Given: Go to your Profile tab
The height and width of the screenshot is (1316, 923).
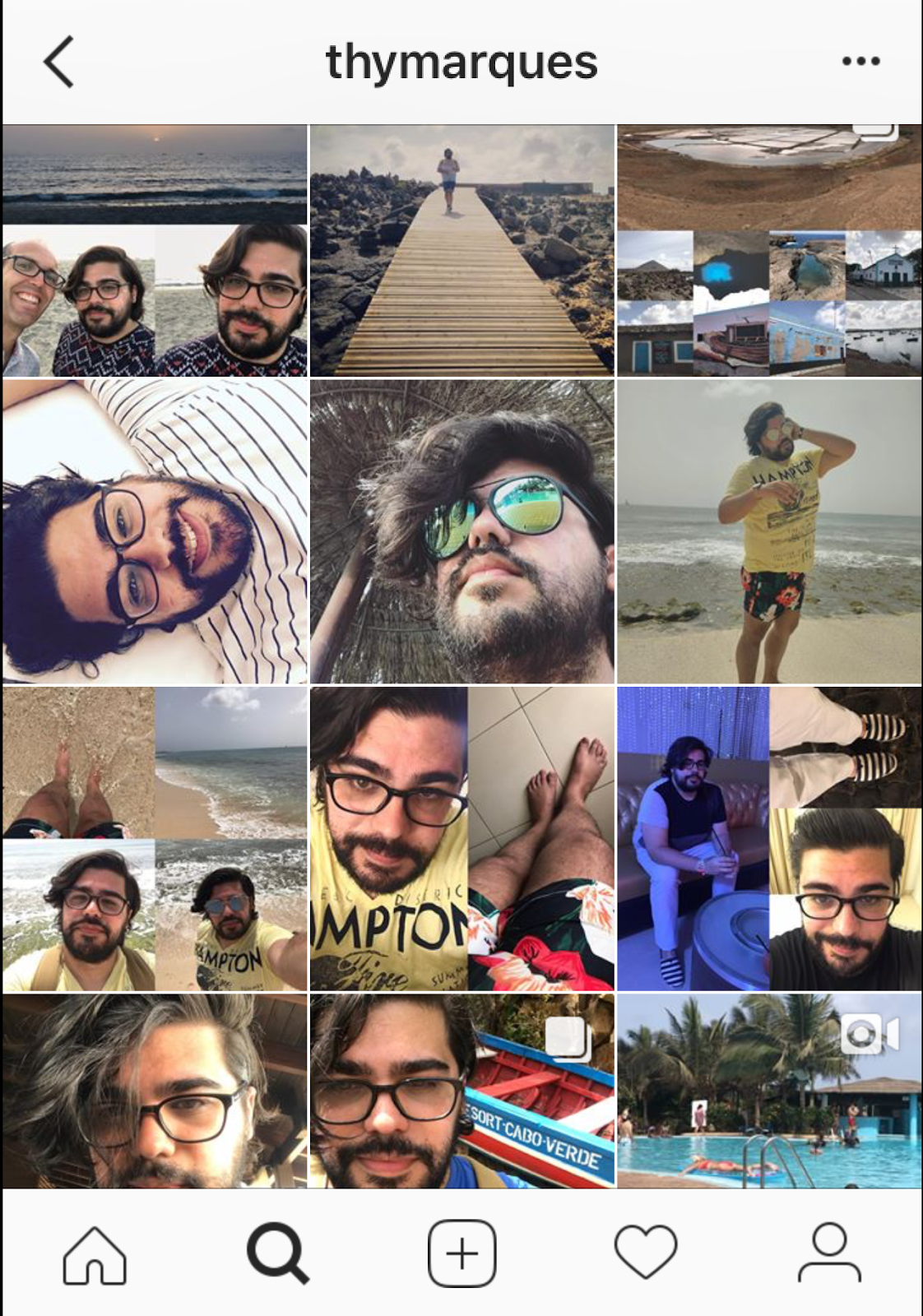Looking at the screenshot, I should [x=829, y=1253].
